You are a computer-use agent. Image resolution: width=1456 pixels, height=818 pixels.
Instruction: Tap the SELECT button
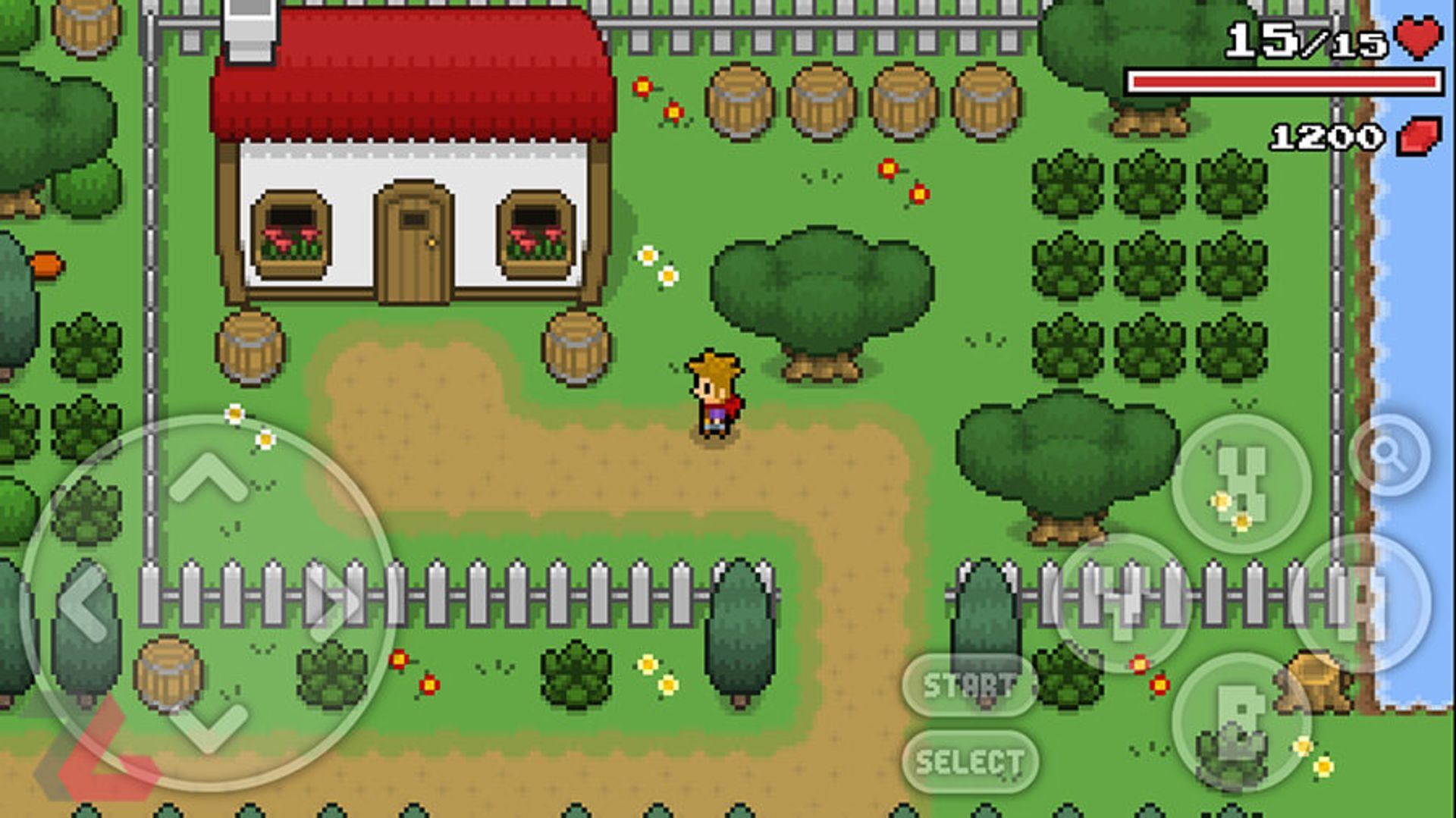(x=969, y=761)
